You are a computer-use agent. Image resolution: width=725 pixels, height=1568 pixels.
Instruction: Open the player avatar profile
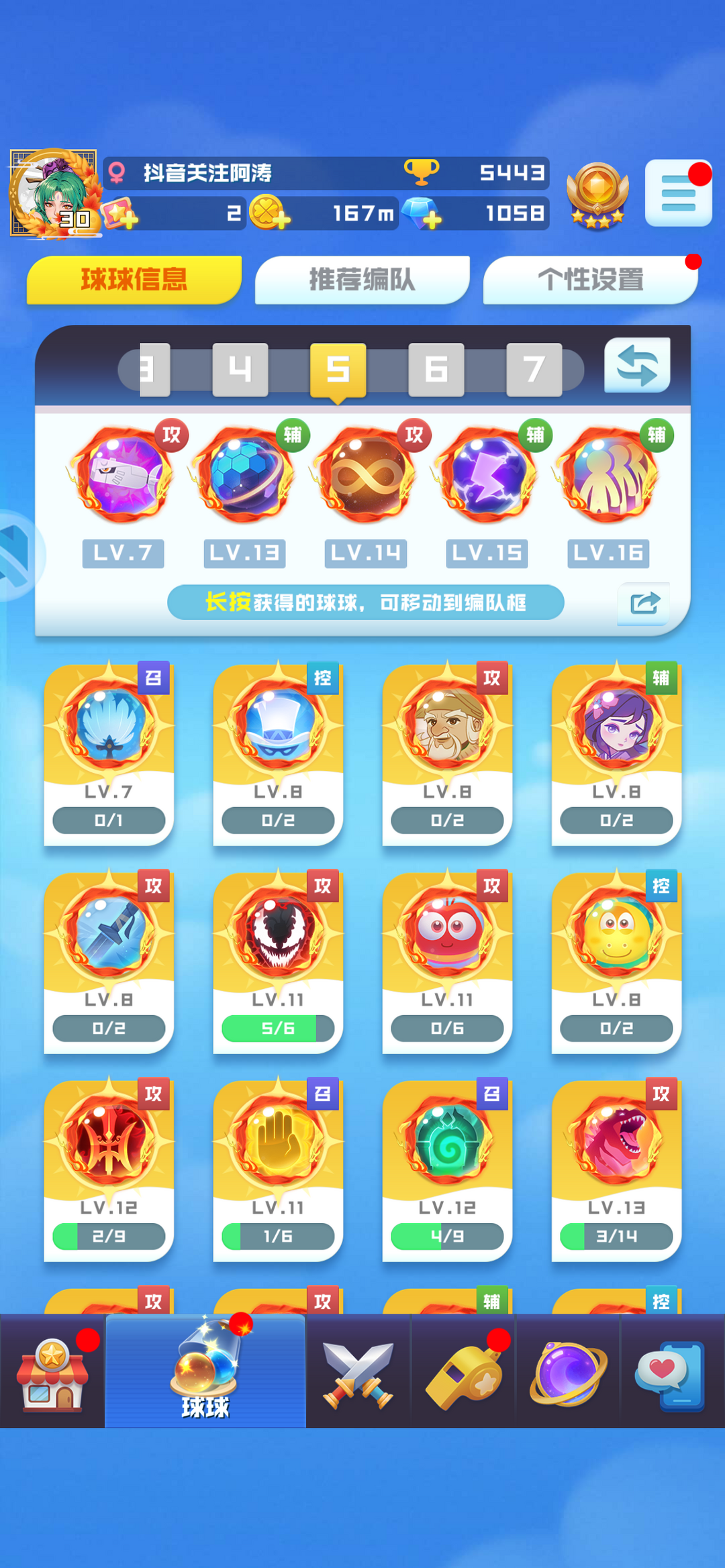[54, 193]
